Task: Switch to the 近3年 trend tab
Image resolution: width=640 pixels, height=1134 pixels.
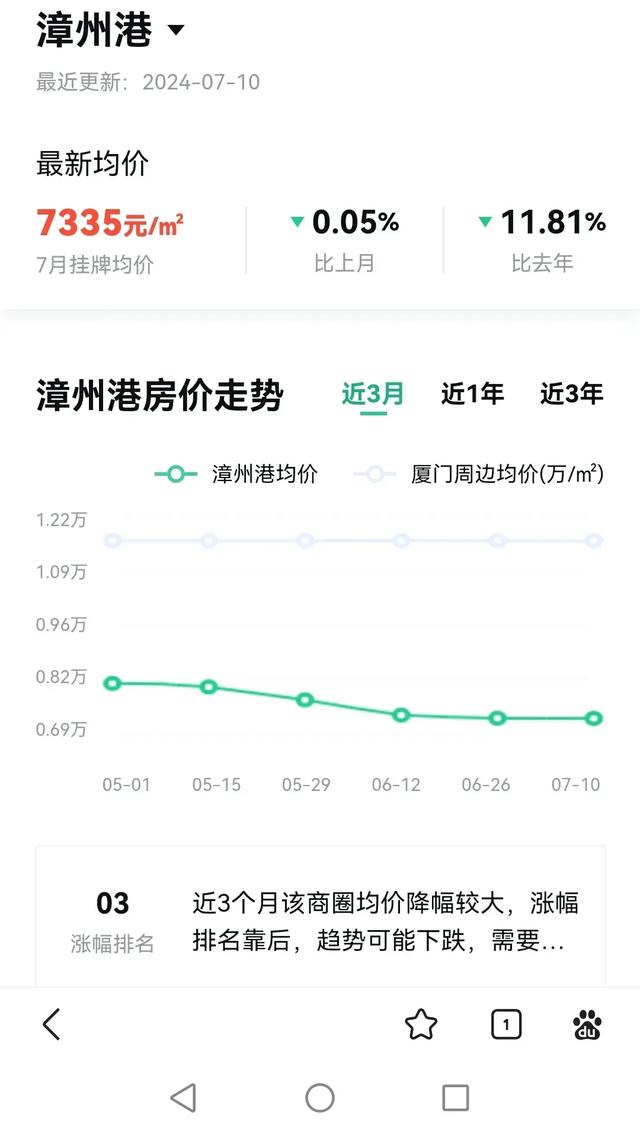Action: pyautogui.click(x=571, y=394)
